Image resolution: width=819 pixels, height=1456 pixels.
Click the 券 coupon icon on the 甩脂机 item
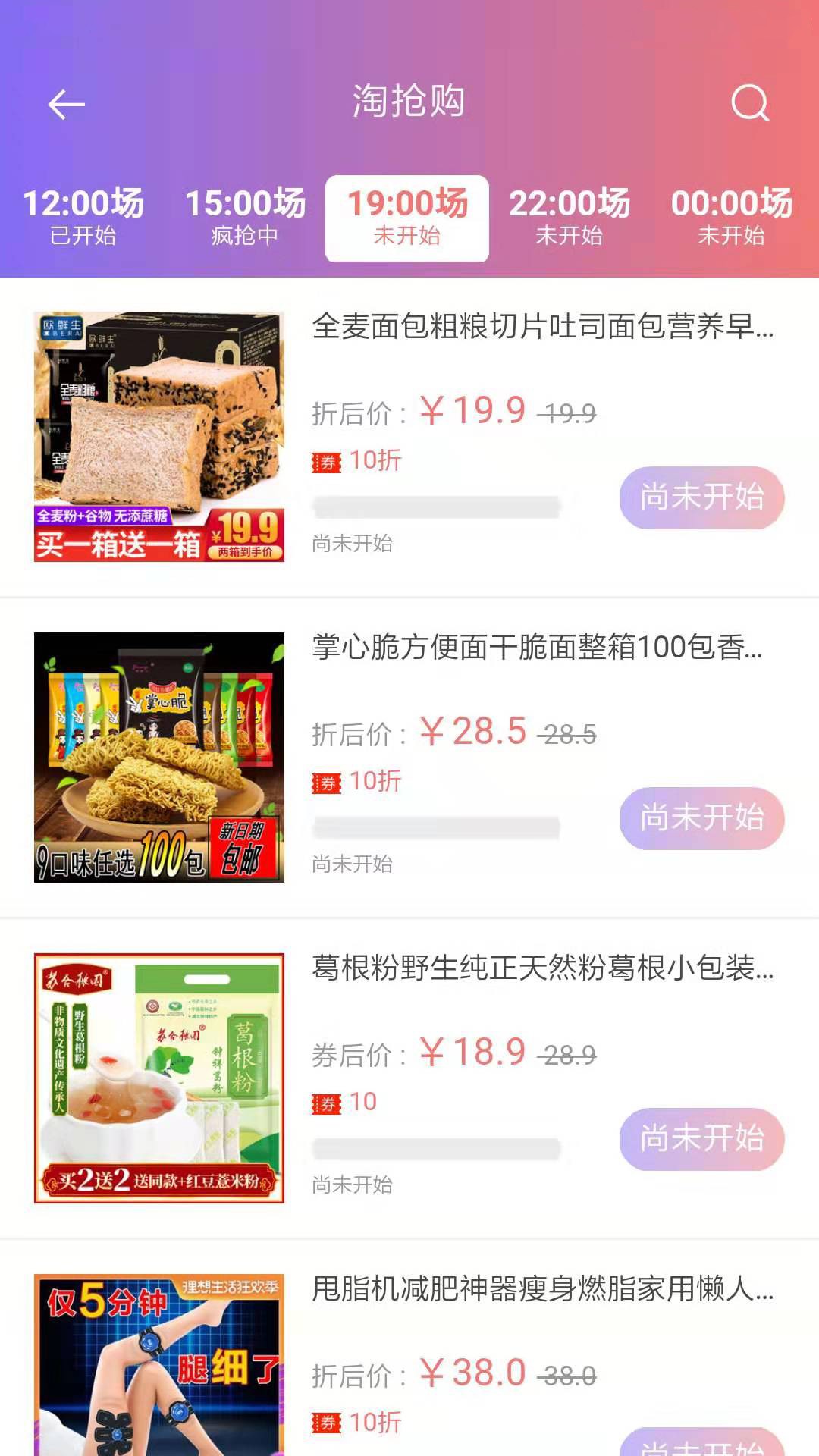tap(329, 1423)
